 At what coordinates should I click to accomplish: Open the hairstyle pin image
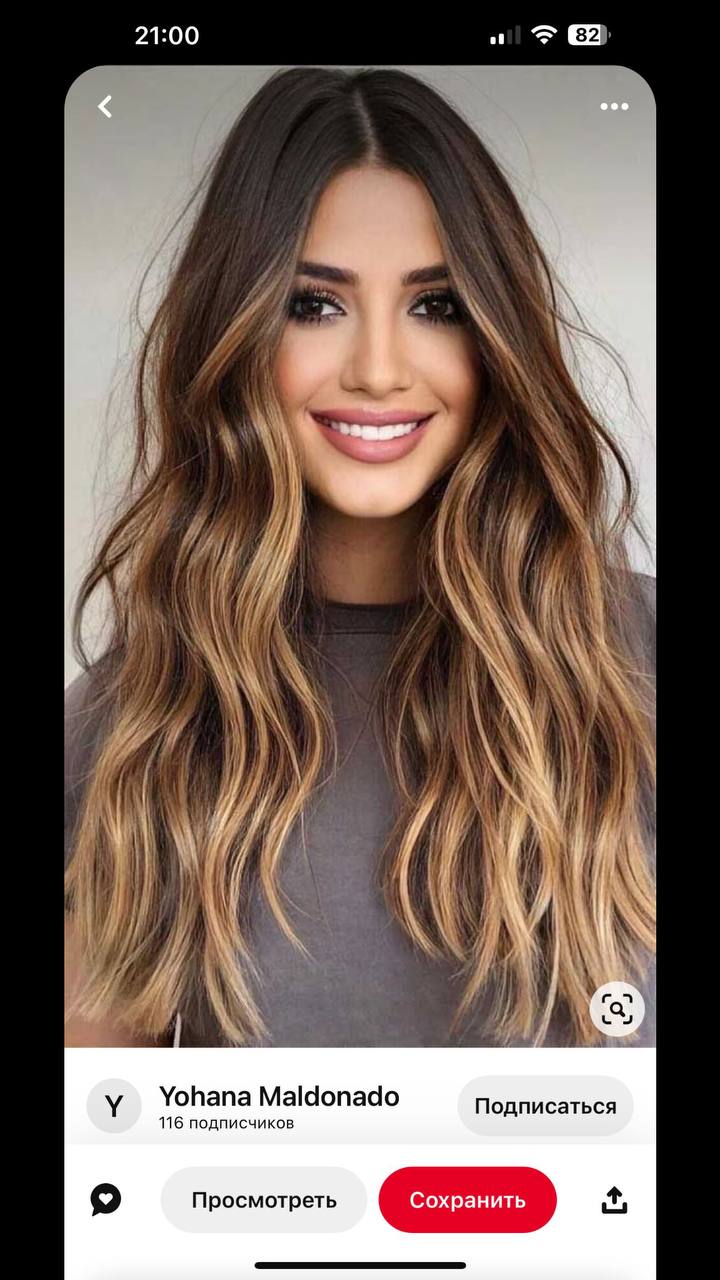coord(360,560)
